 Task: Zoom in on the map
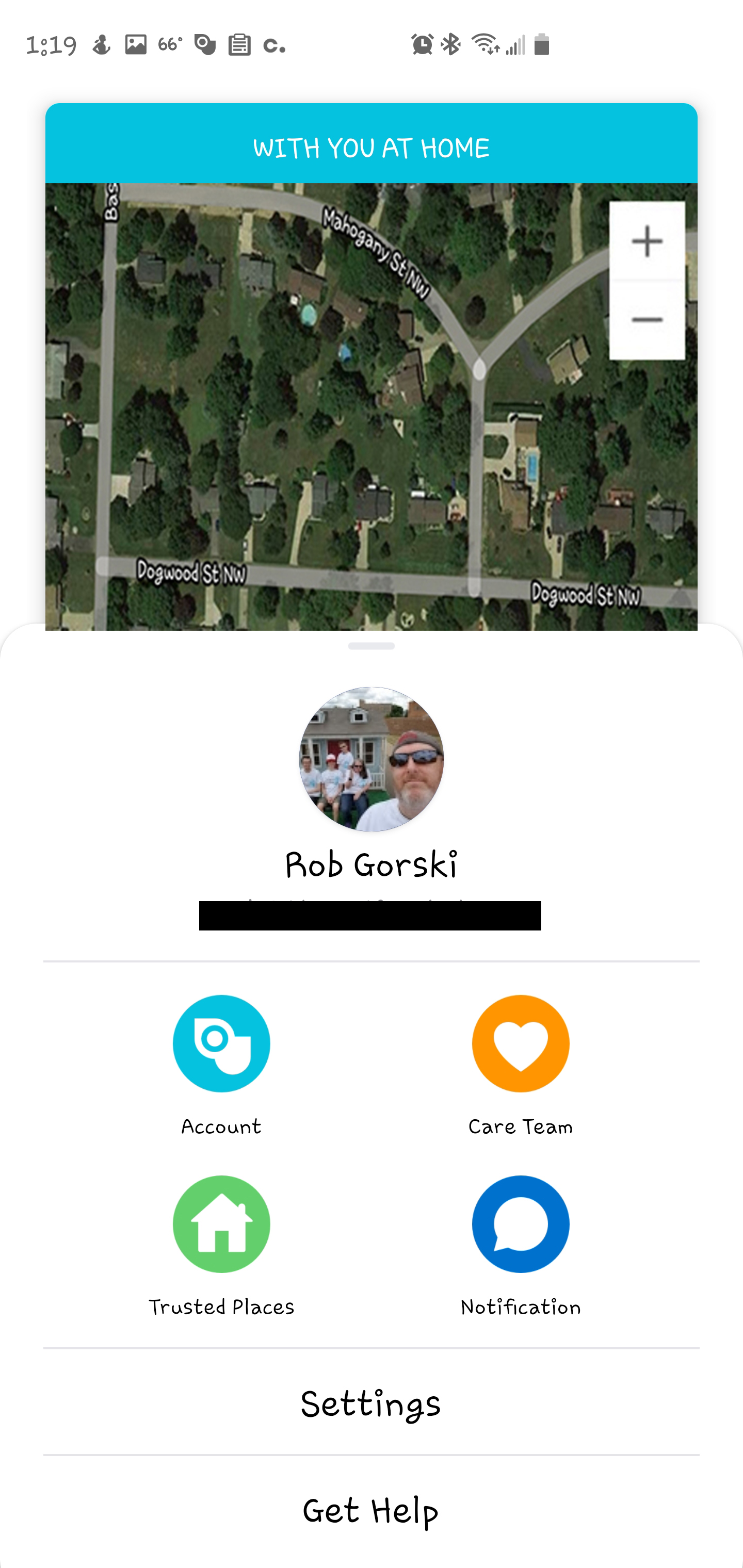[x=647, y=241]
